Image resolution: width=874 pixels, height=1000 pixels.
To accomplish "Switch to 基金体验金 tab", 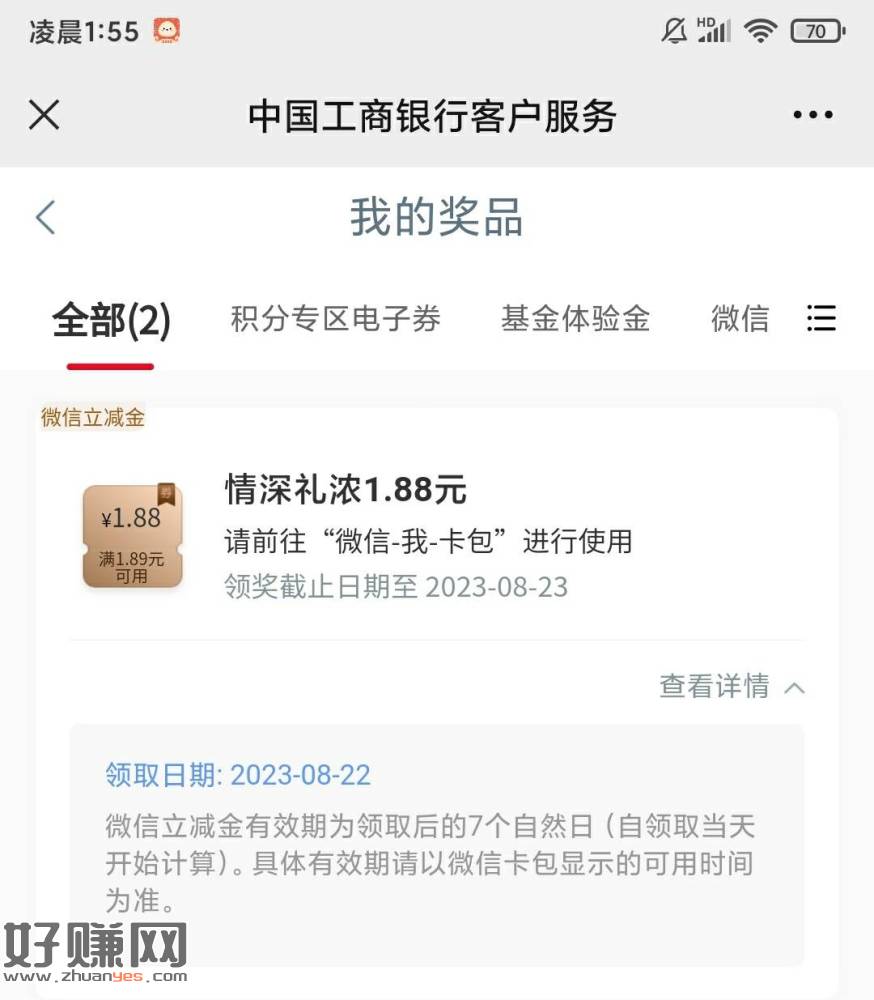I will [575, 320].
